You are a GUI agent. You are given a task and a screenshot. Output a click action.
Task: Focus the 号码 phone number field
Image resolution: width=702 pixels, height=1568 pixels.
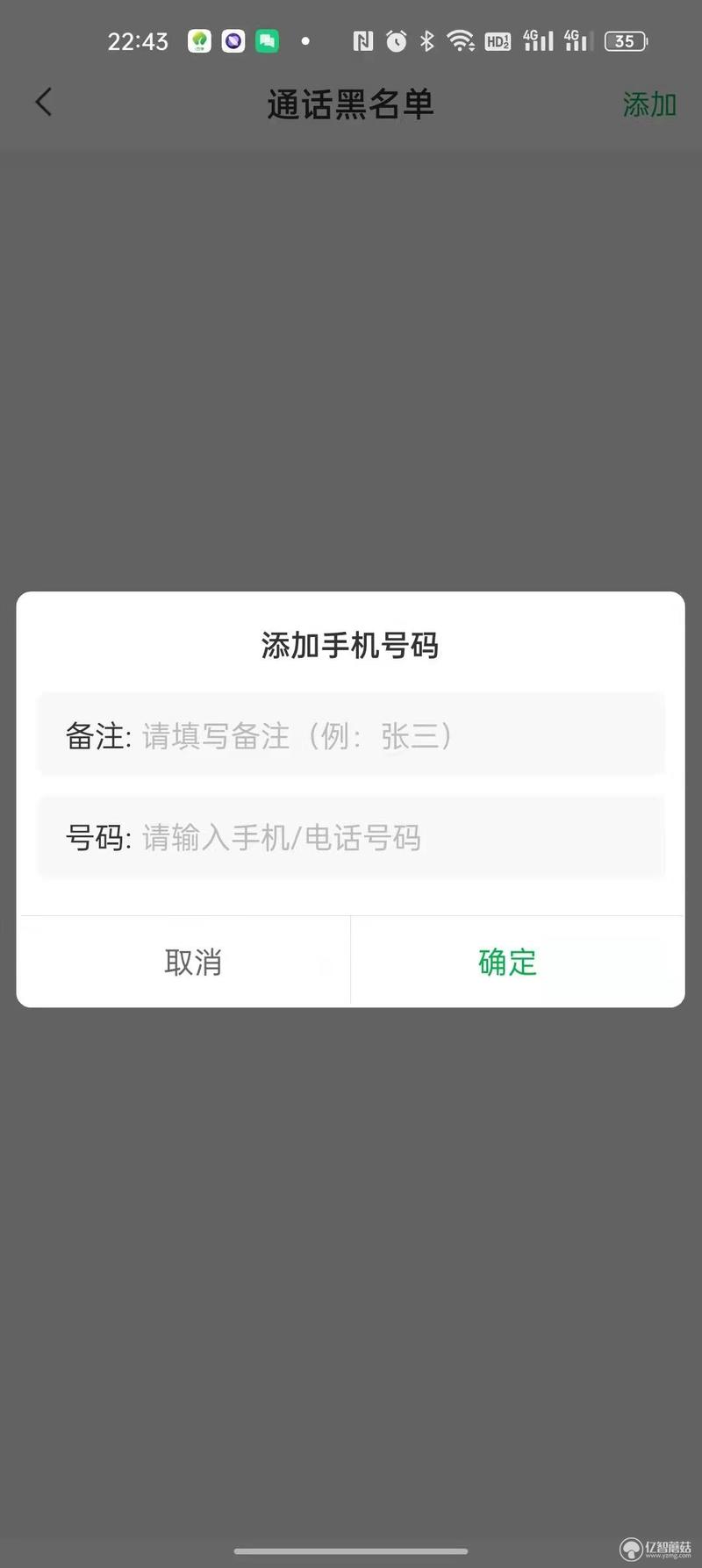point(395,837)
